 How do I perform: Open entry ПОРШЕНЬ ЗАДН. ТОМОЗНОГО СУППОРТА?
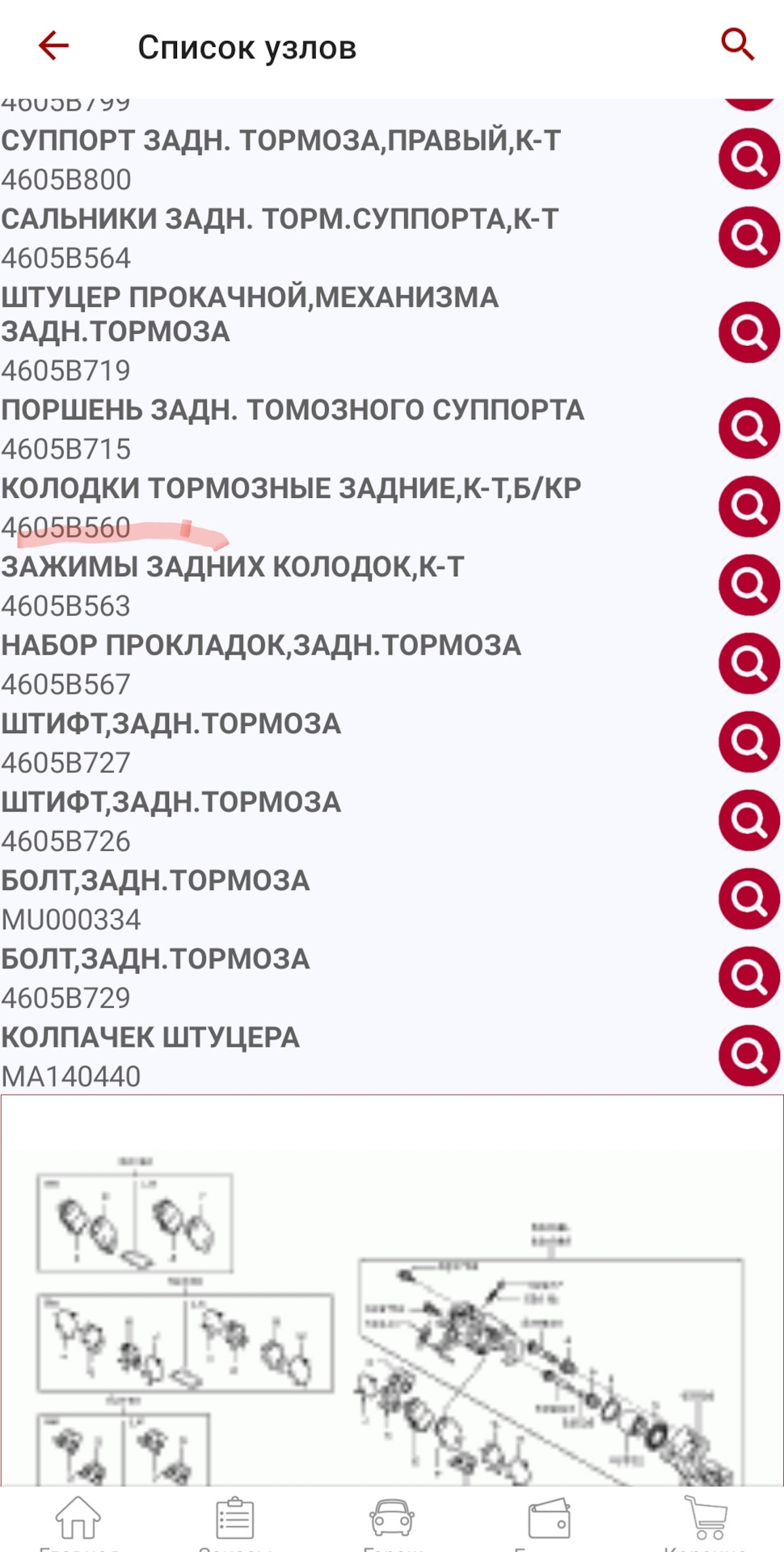pyautogui.click(x=293, y=409)
